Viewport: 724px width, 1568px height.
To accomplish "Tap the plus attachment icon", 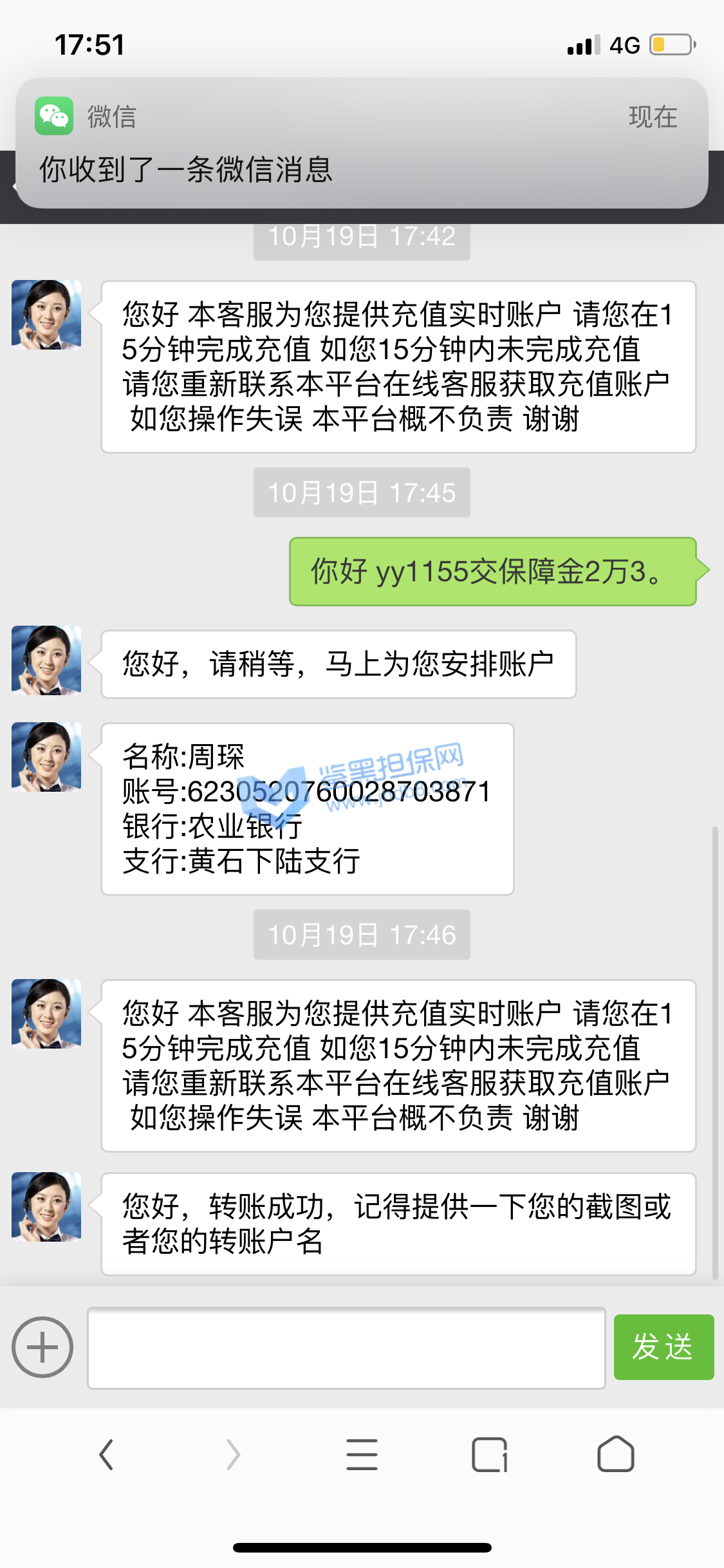I will click(42, 1347).
